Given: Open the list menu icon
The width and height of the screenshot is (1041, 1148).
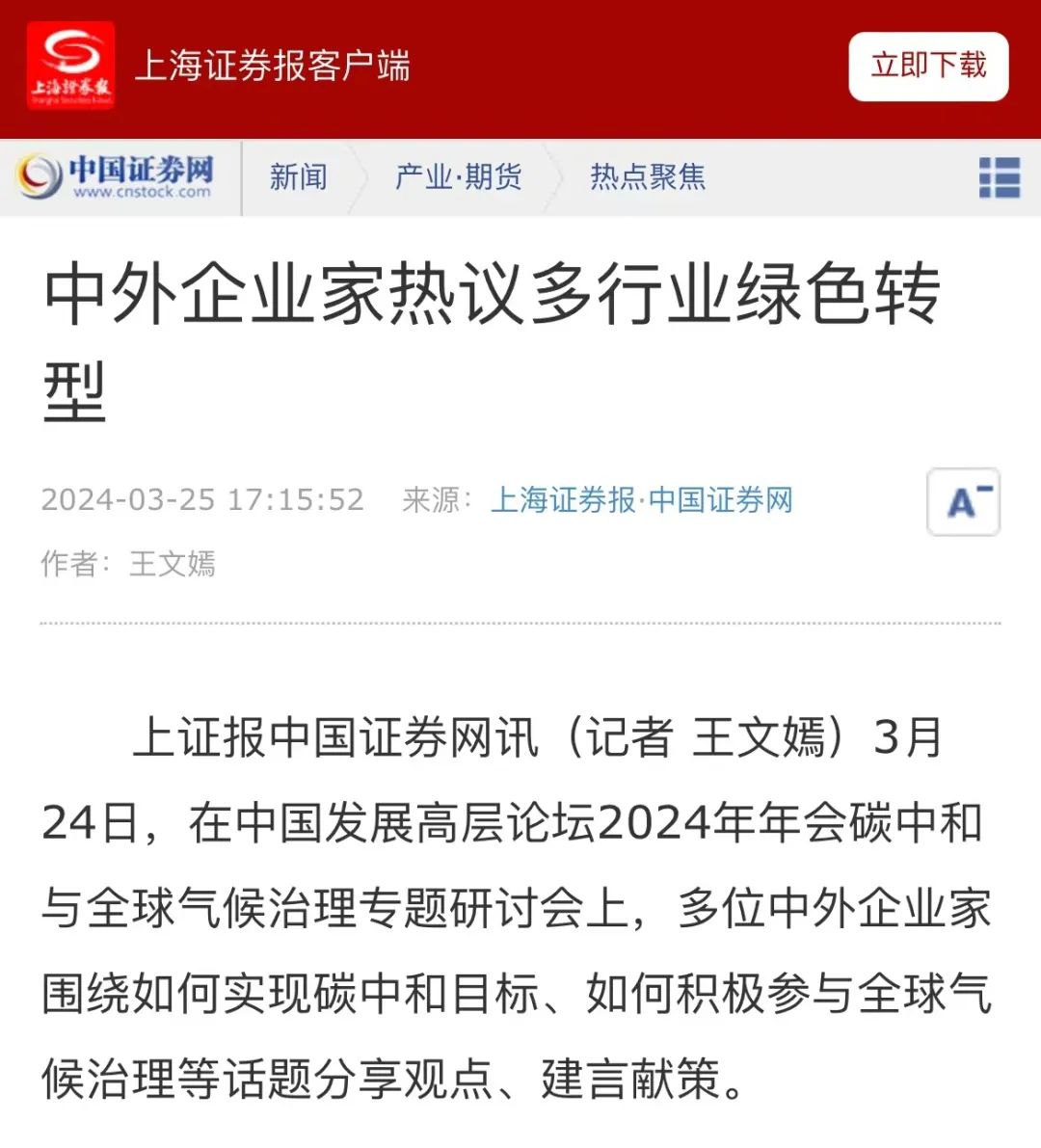Looking at the screenshot, I should point(999,178).
